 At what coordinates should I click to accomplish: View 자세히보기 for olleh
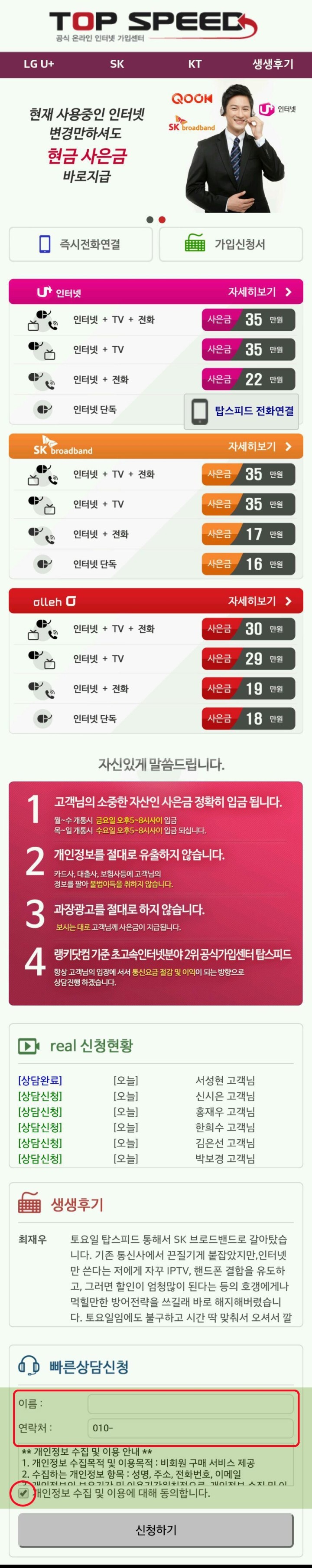260,602
